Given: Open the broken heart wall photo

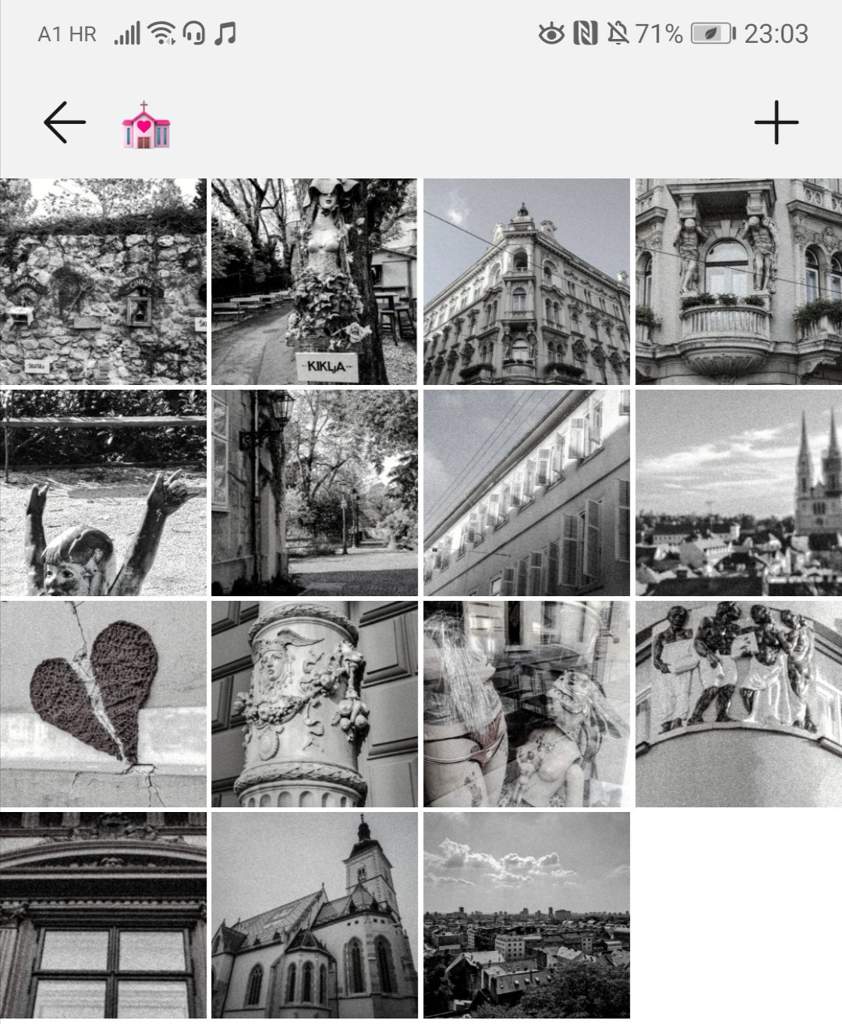Looking at the screenshot, I should click(103, 704).
